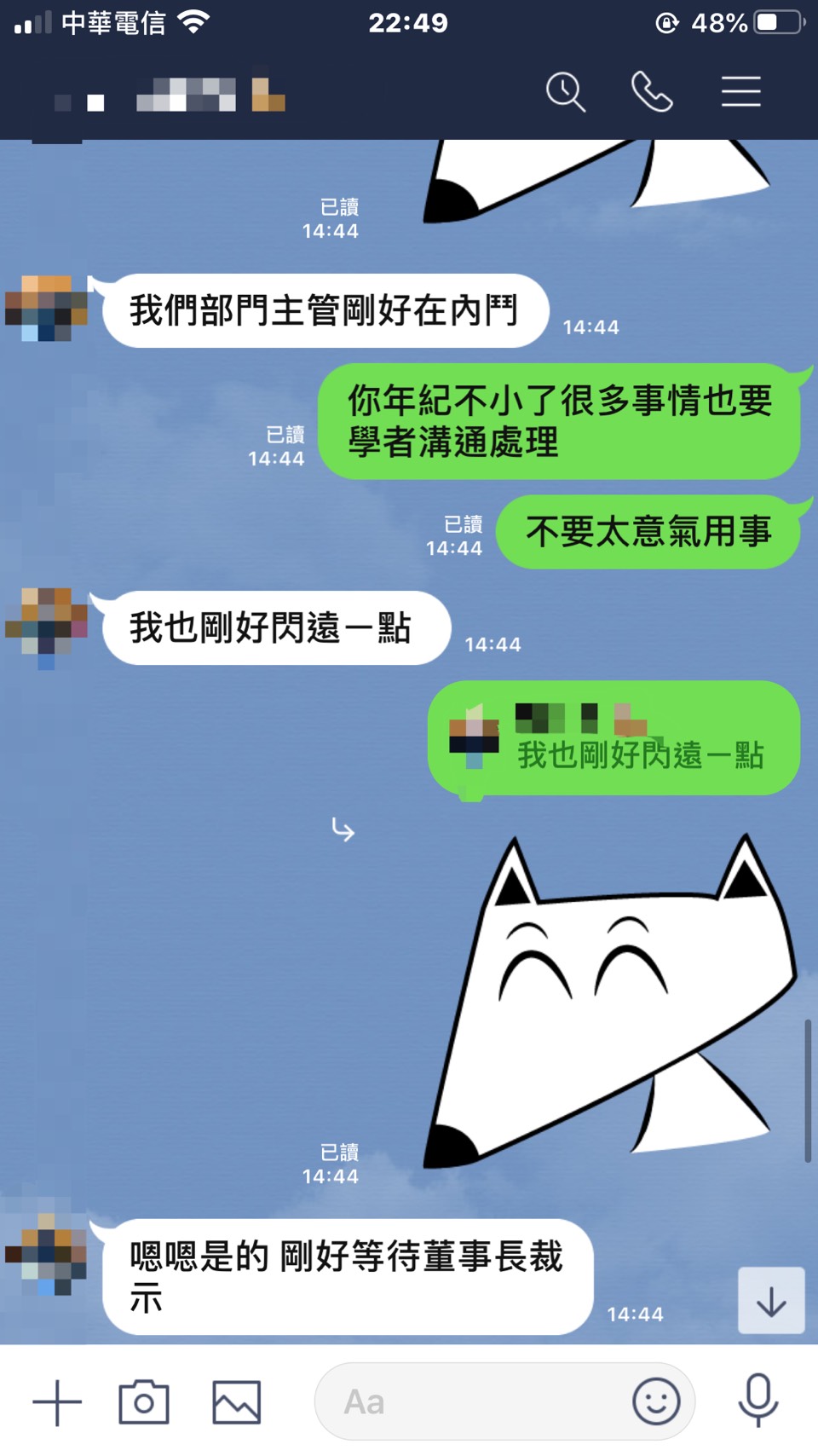Open sender avatar beside 我們部門主管剛好在內鬥
Image resolution: width=818 pixels, height=1456 pixels.
pyautogui.click(x=47, y=309)
